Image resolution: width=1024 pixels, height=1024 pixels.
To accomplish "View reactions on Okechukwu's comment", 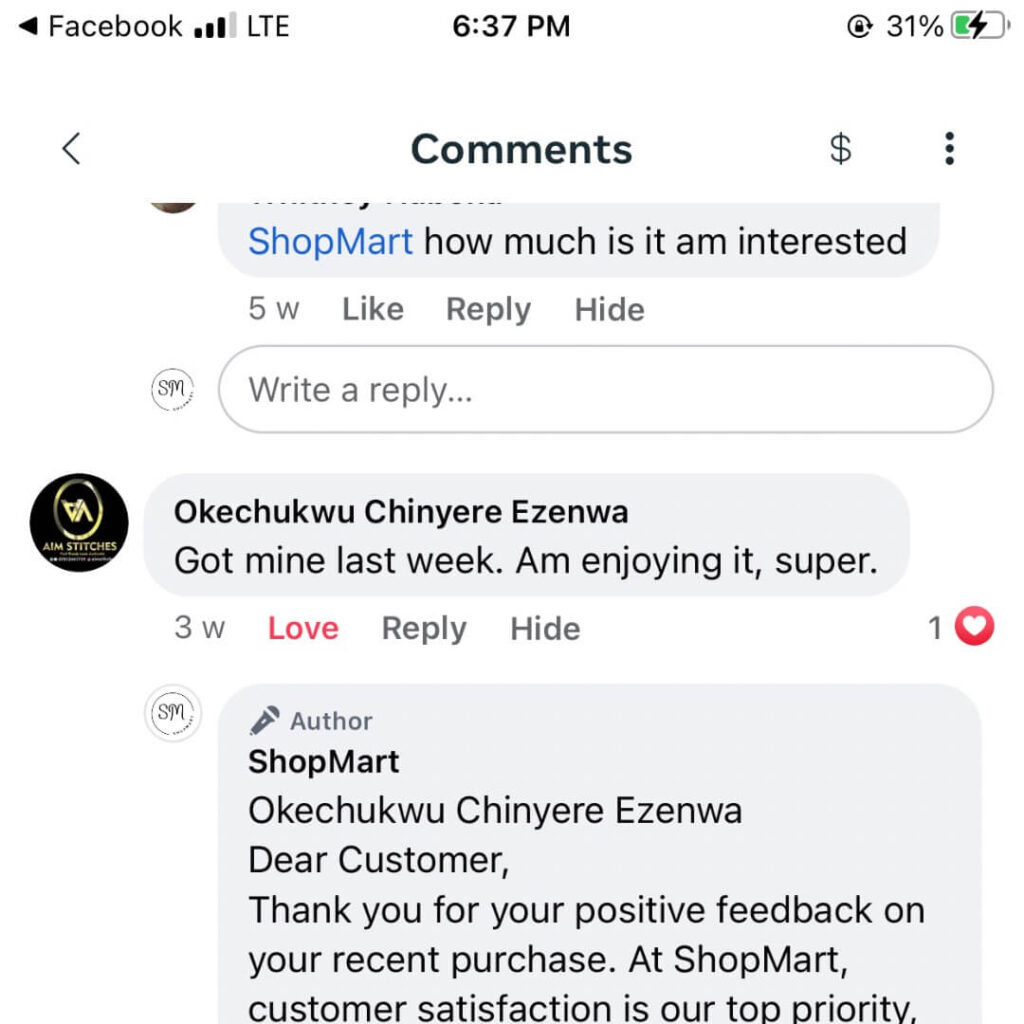I will pyautogui.click(x=962, y=628).
